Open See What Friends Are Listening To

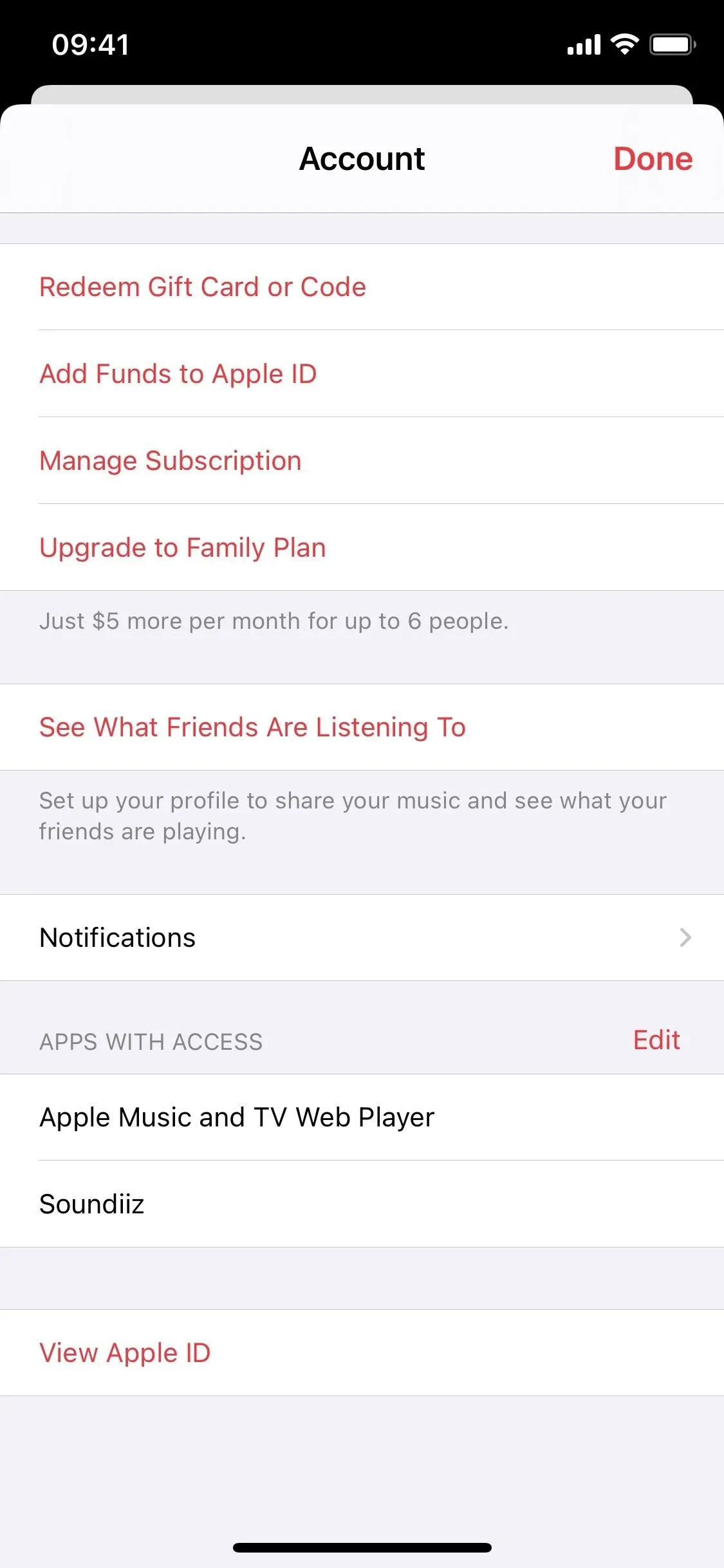[362, 727]
